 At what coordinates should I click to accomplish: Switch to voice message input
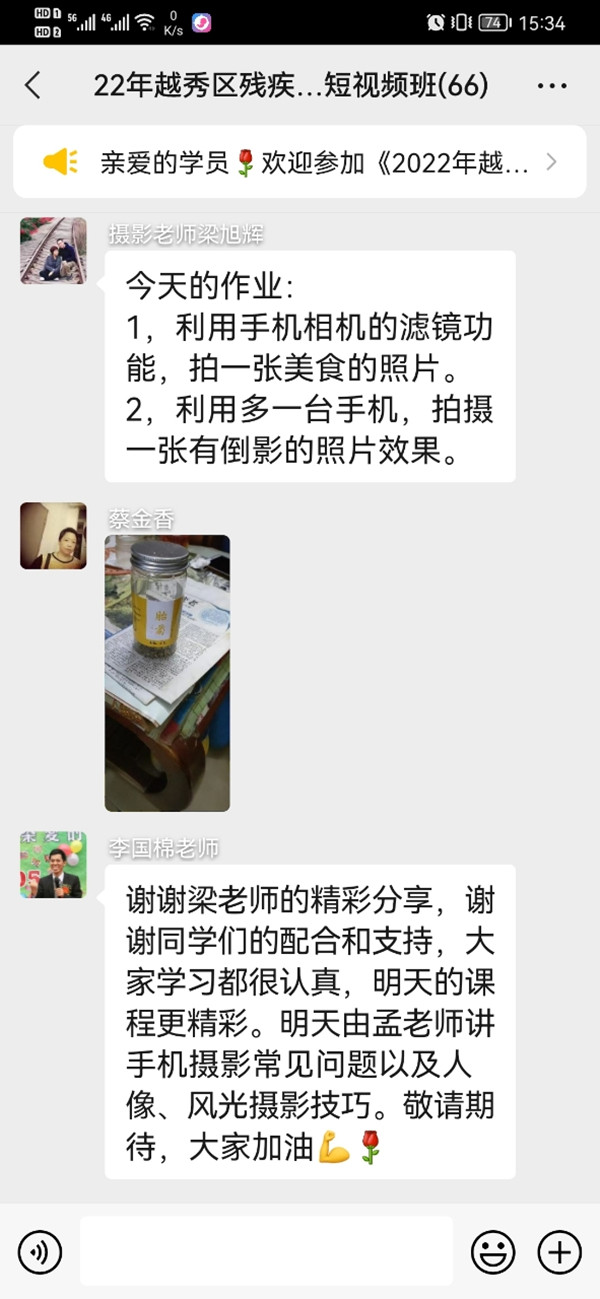40,1252
